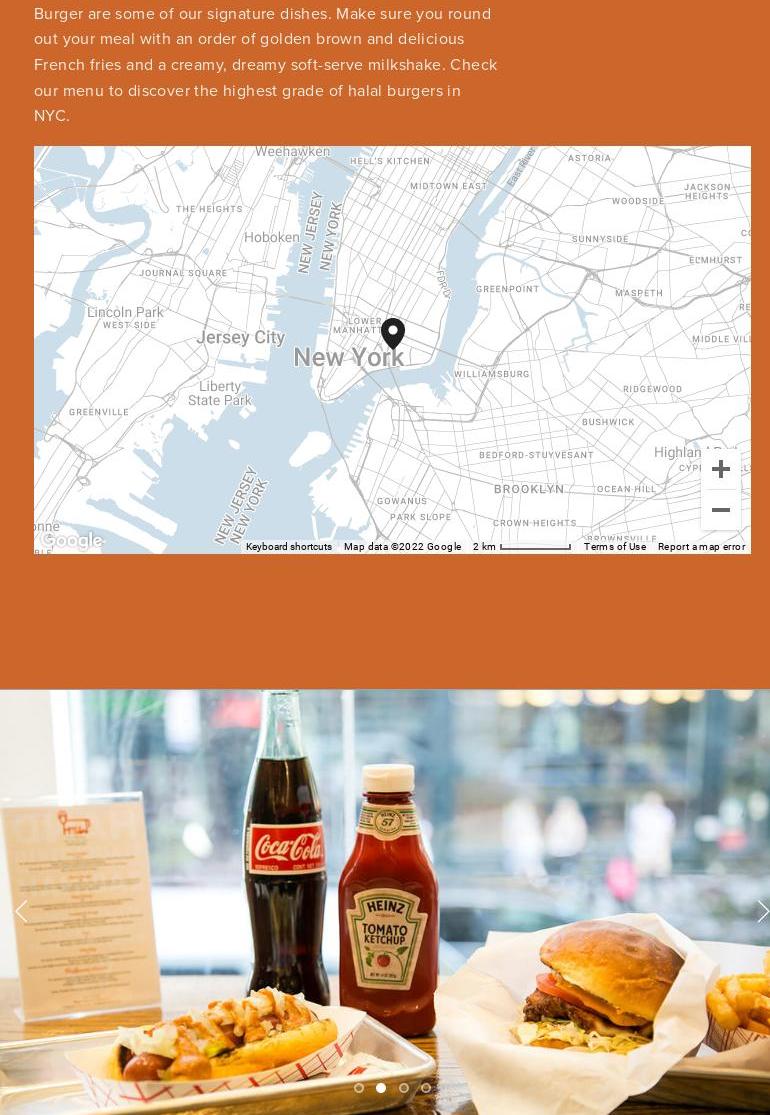Zoom in on the map

pos(720,469)
